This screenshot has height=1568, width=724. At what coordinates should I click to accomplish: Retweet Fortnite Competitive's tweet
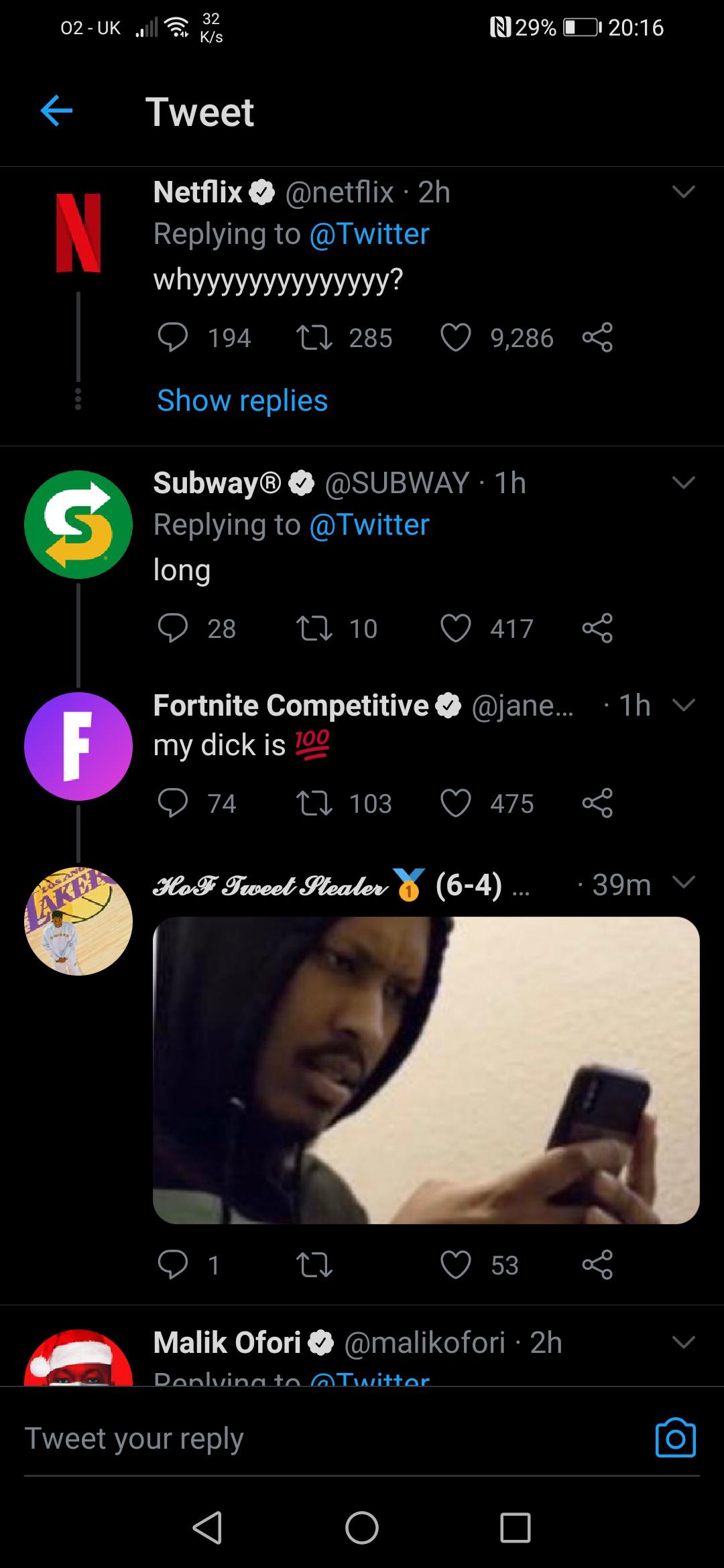[314, 803]
